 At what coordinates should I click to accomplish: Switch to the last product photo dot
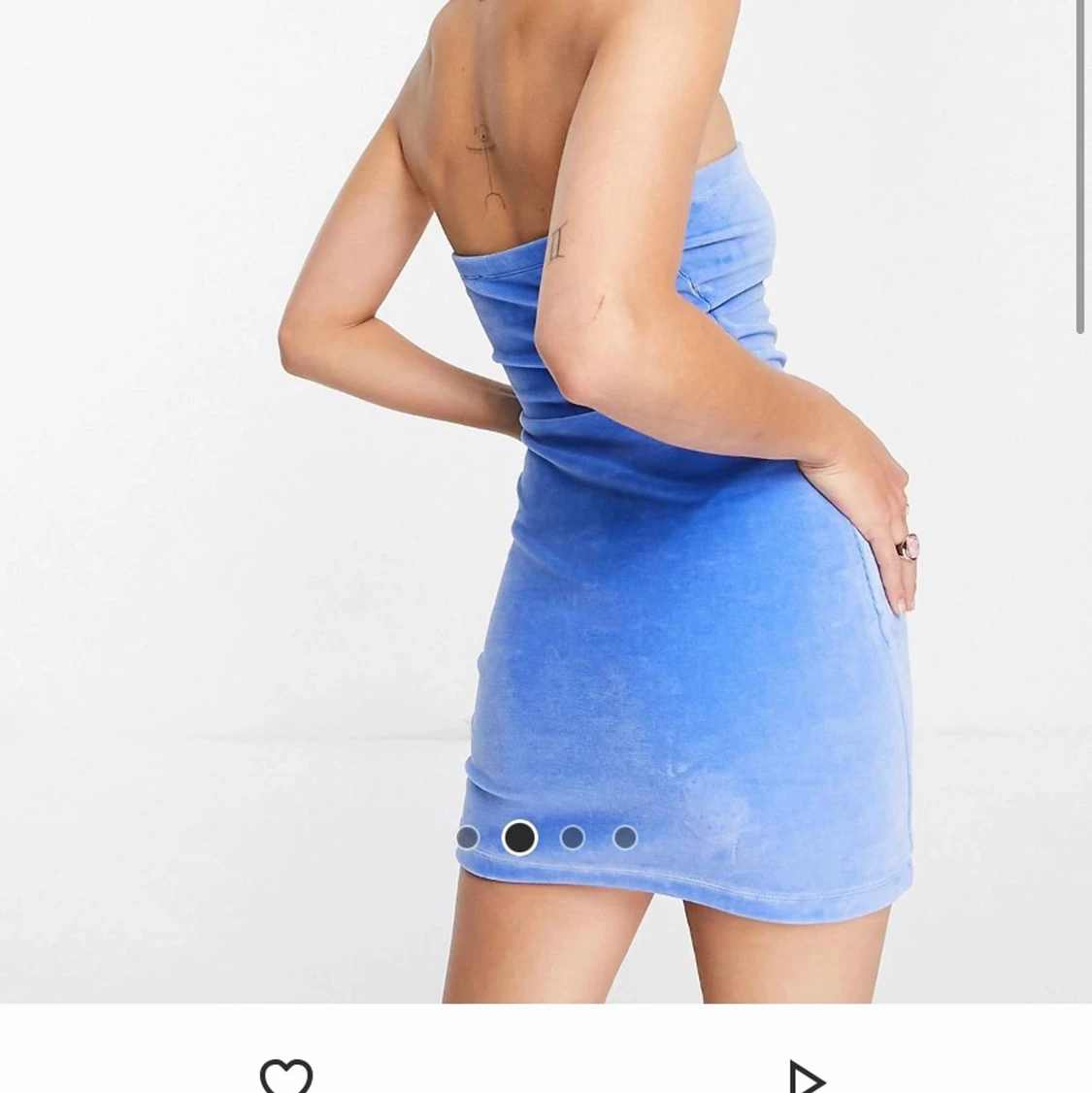pyautogui.click(x=624, y=836)
